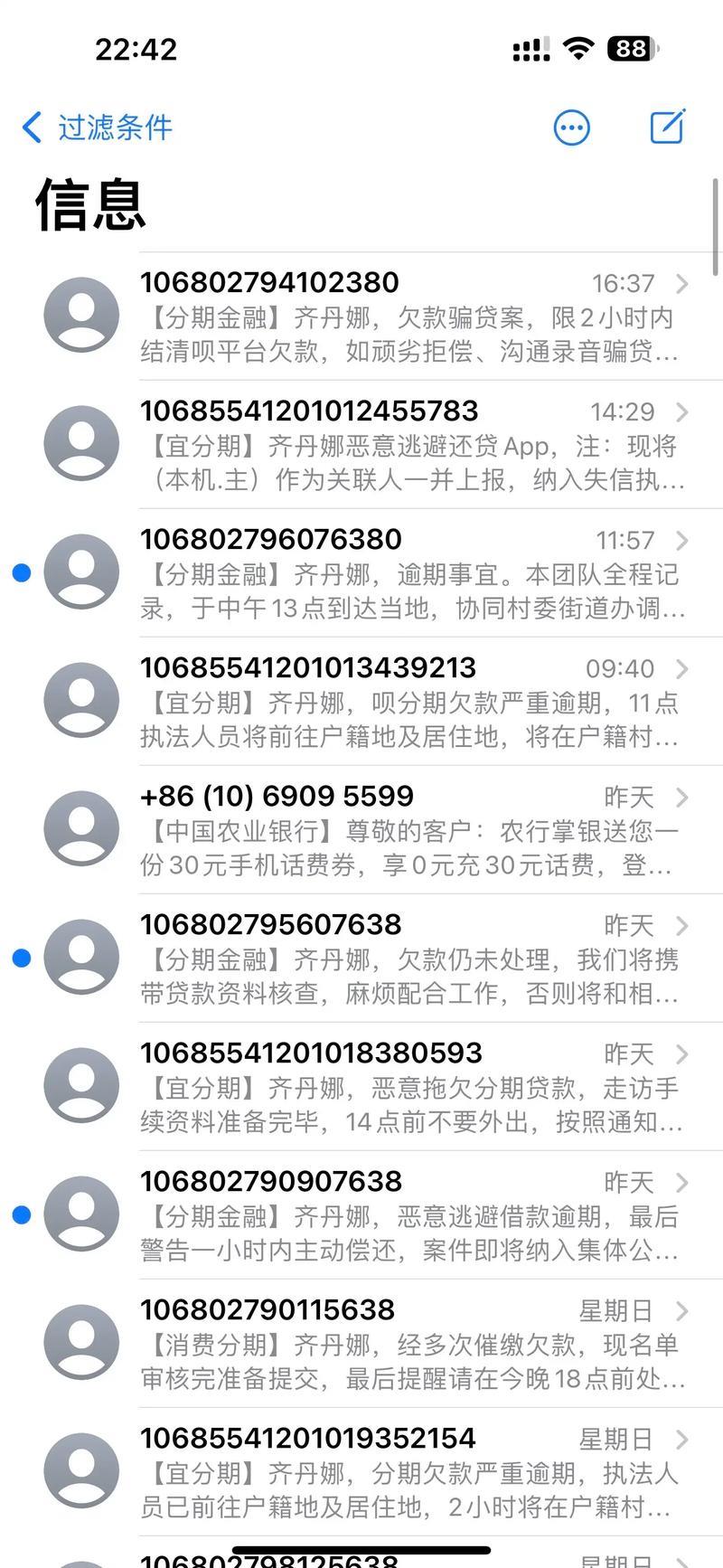Tap the unread indicator next to 106802795607638
Screen dimensions: 723x1568
(22, 957)
